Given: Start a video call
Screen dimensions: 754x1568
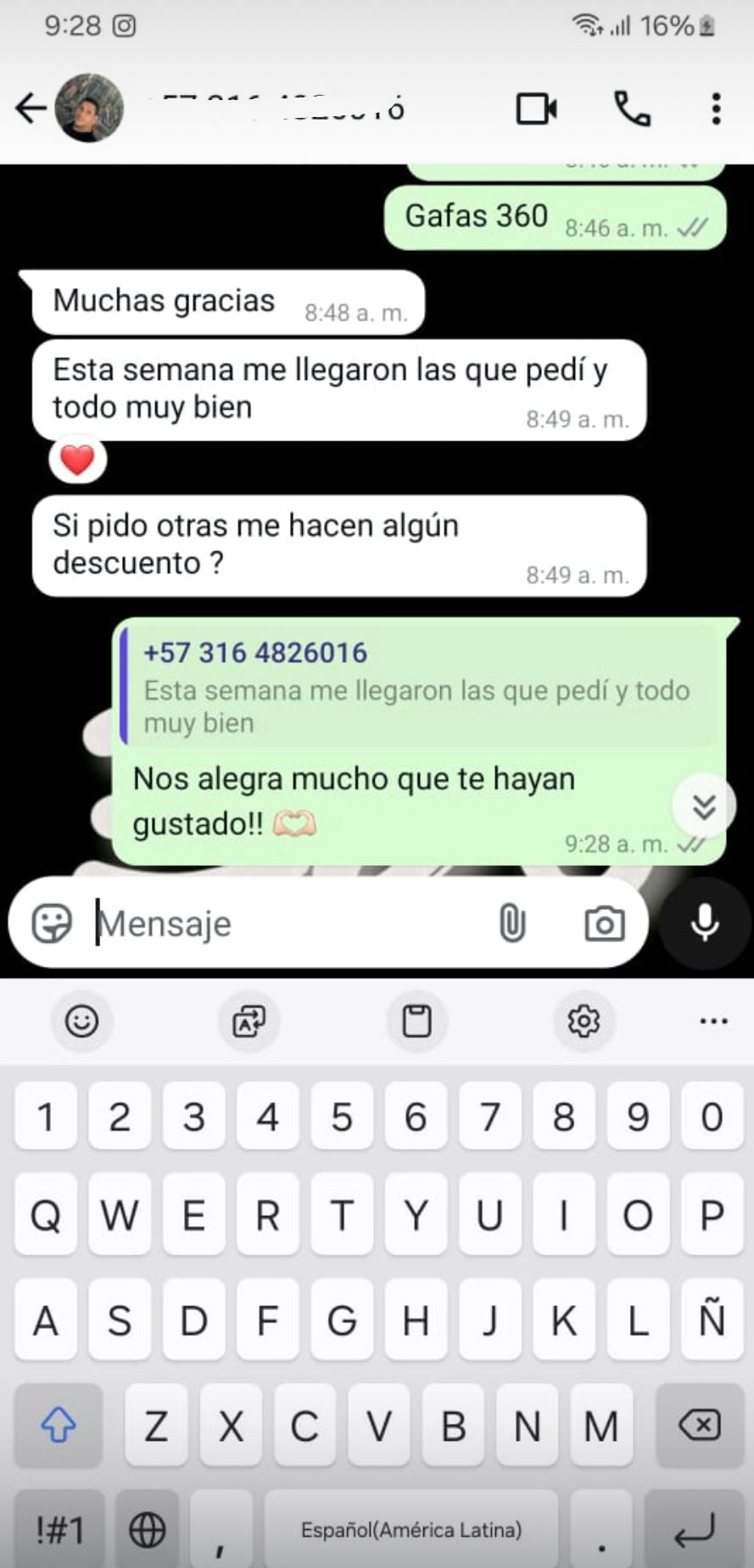Looking at the screenshot, I should [x=536, y=109].
